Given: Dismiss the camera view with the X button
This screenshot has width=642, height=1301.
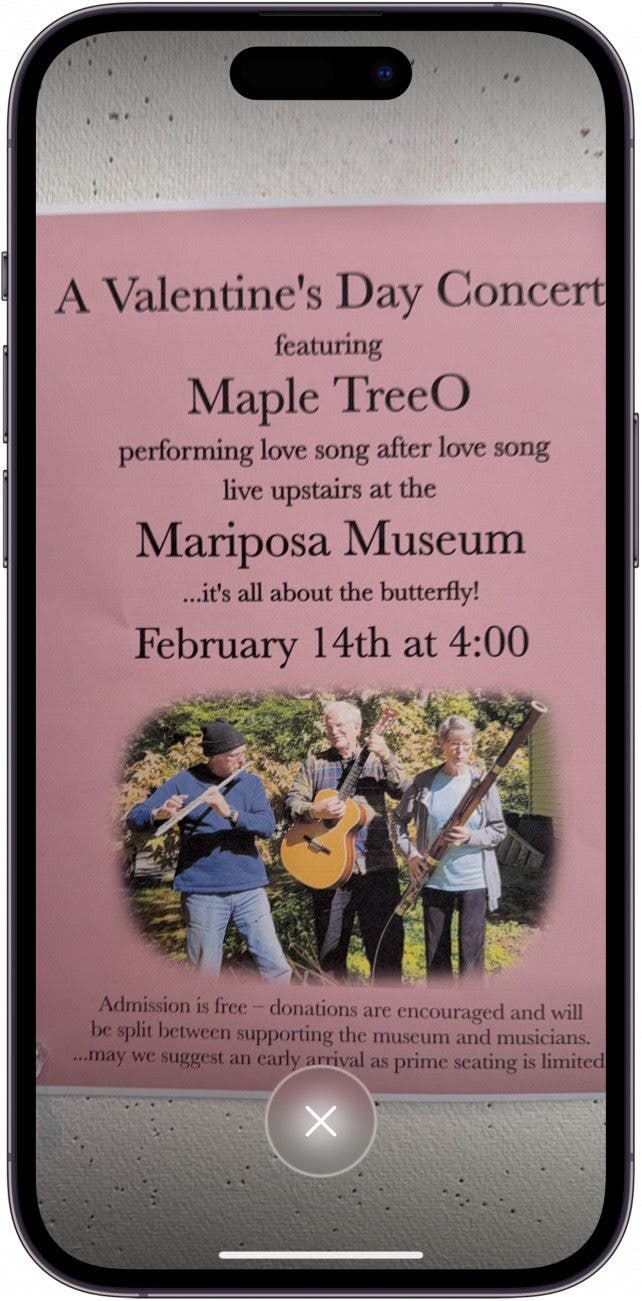Looking at the screenshot, I should coord(320,1121).
